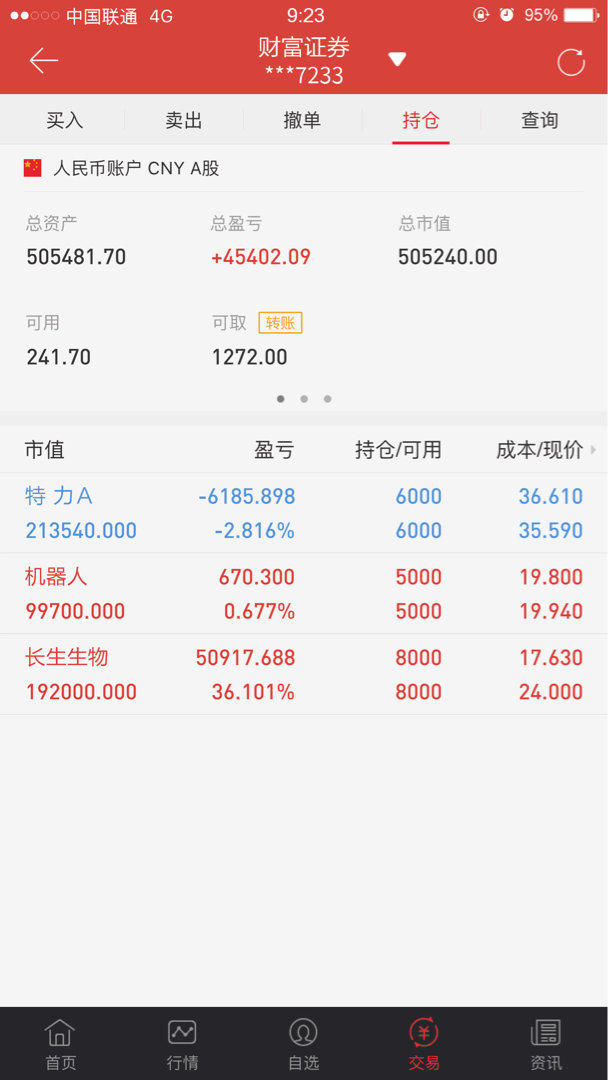Open the 自选 watchlist tab
The width and height of the screenshot is (608, 1080).
click(x=303, y=1044)
